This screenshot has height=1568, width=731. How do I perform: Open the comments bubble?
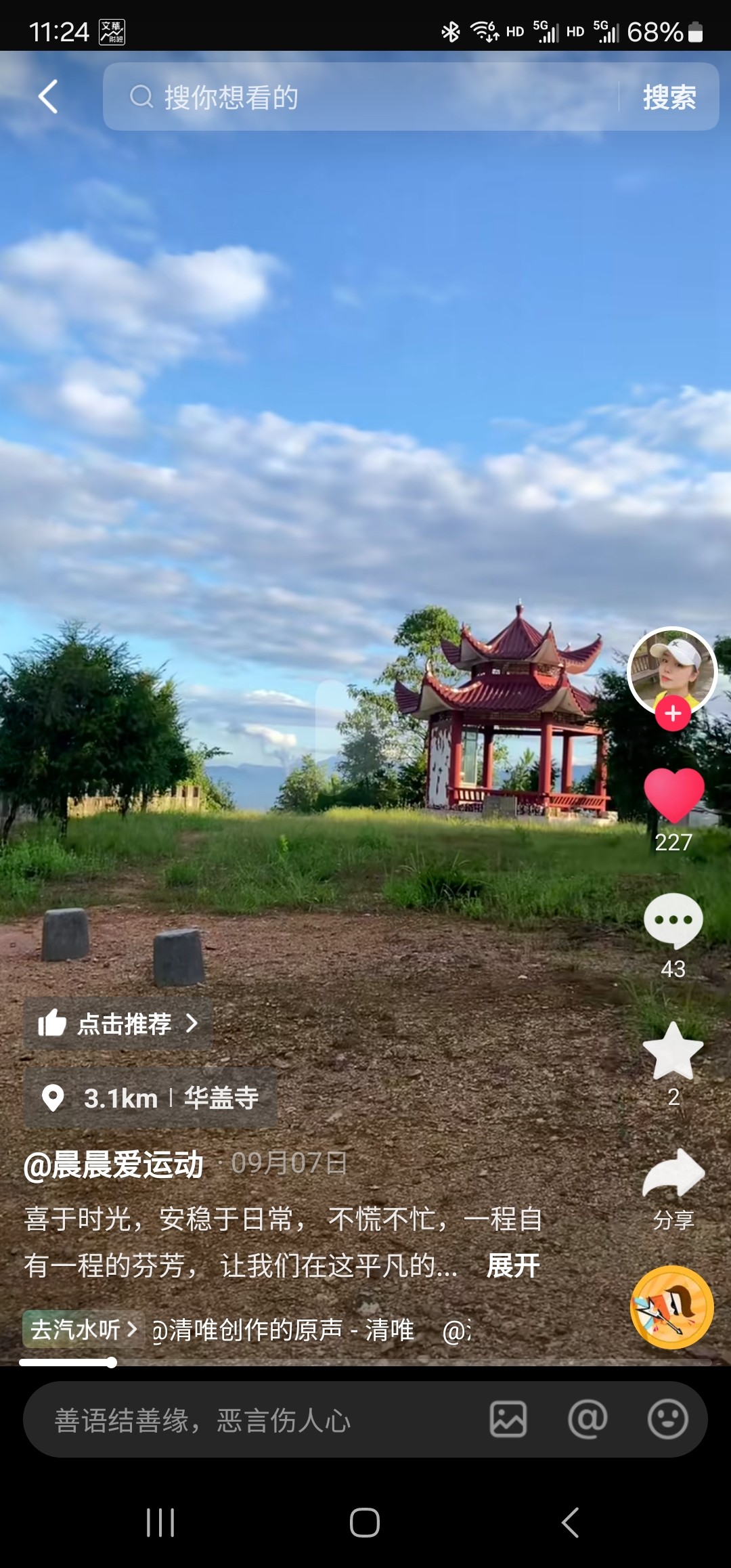[673, 921]
